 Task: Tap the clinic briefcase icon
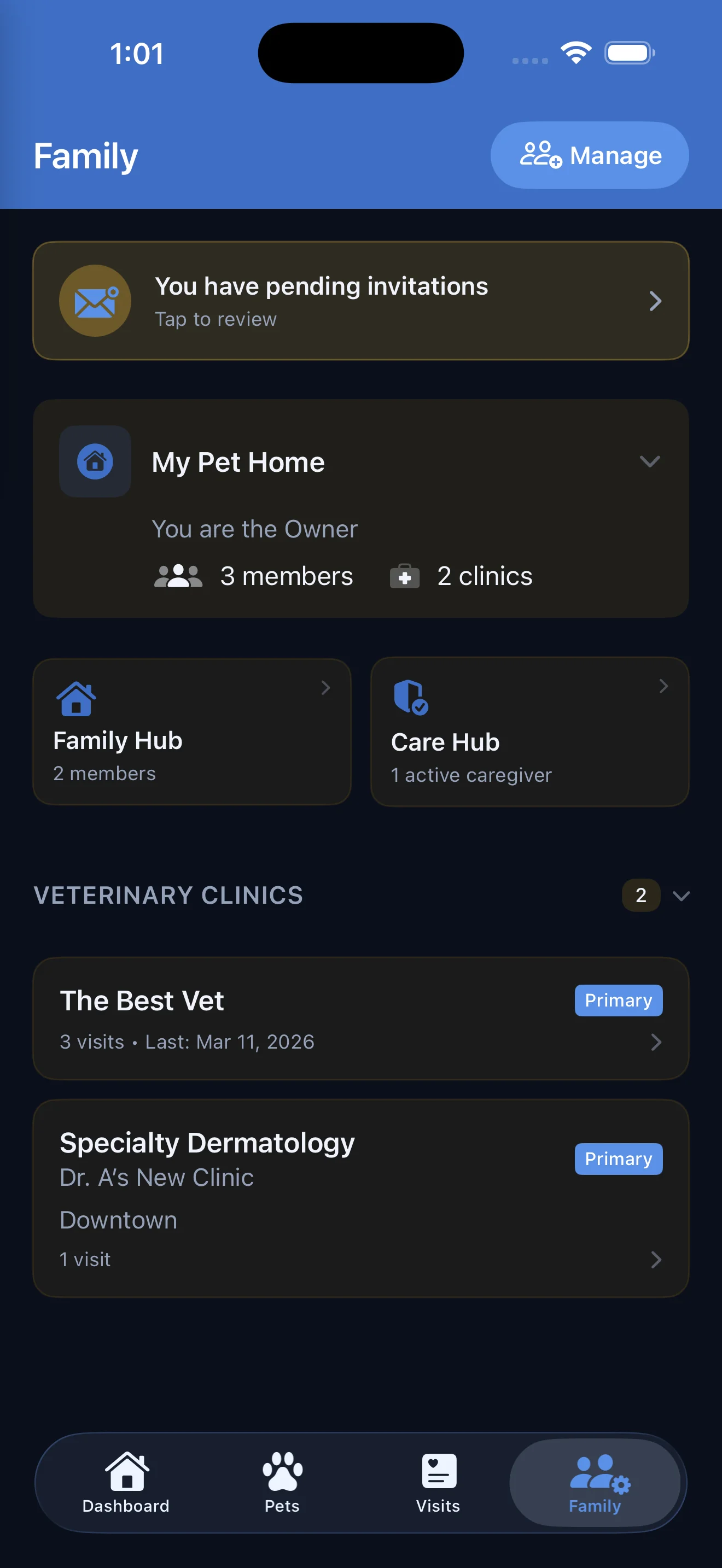(x=404, y=575)
